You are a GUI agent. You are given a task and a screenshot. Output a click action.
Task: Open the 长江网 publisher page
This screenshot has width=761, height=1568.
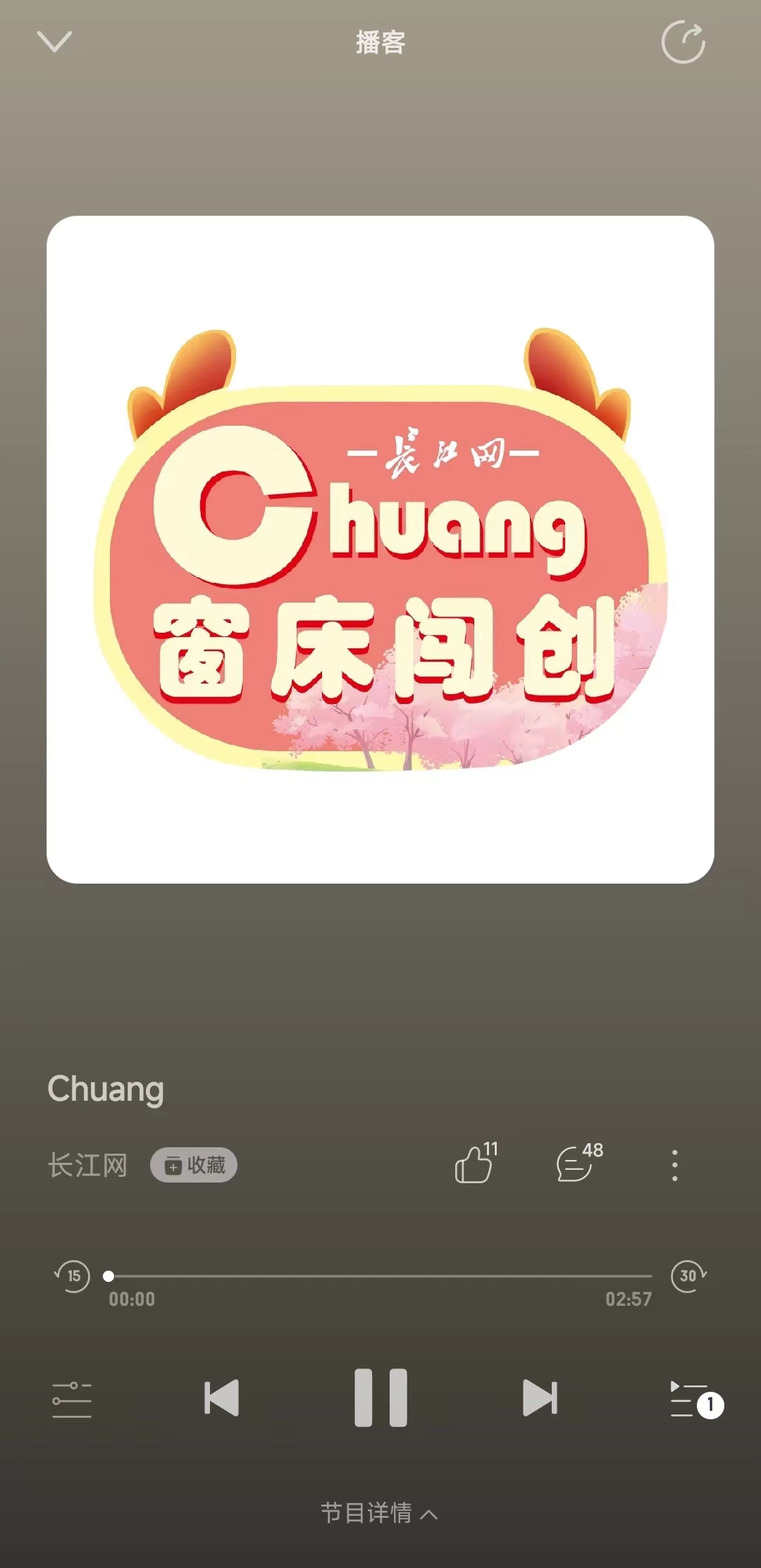click(87, 1165)
